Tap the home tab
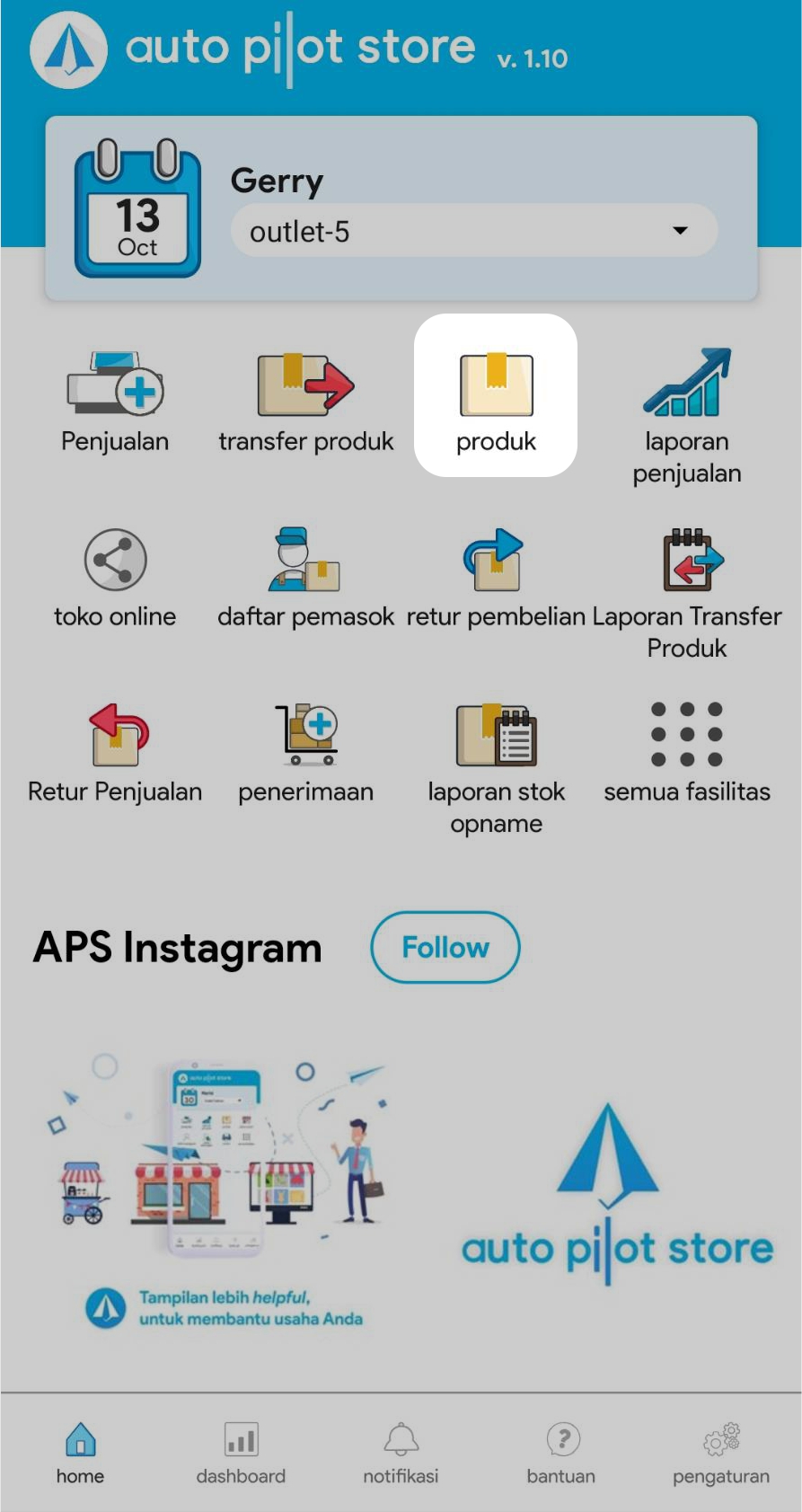Viewport: 802px width, 1512px height. [x=80, y=1453]
